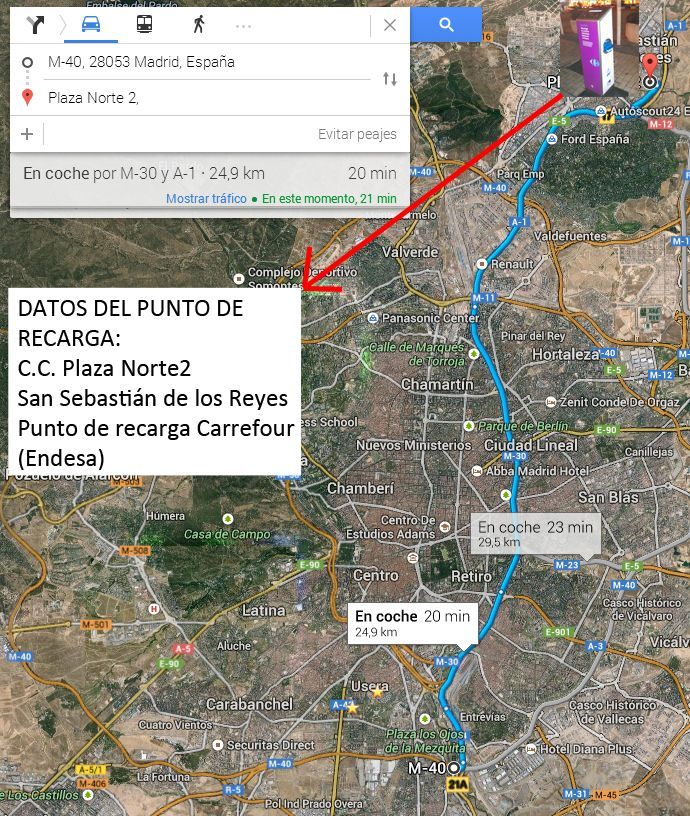Select the best travel mode icon
The image size is (690, 816).
[x=37, y=25]
